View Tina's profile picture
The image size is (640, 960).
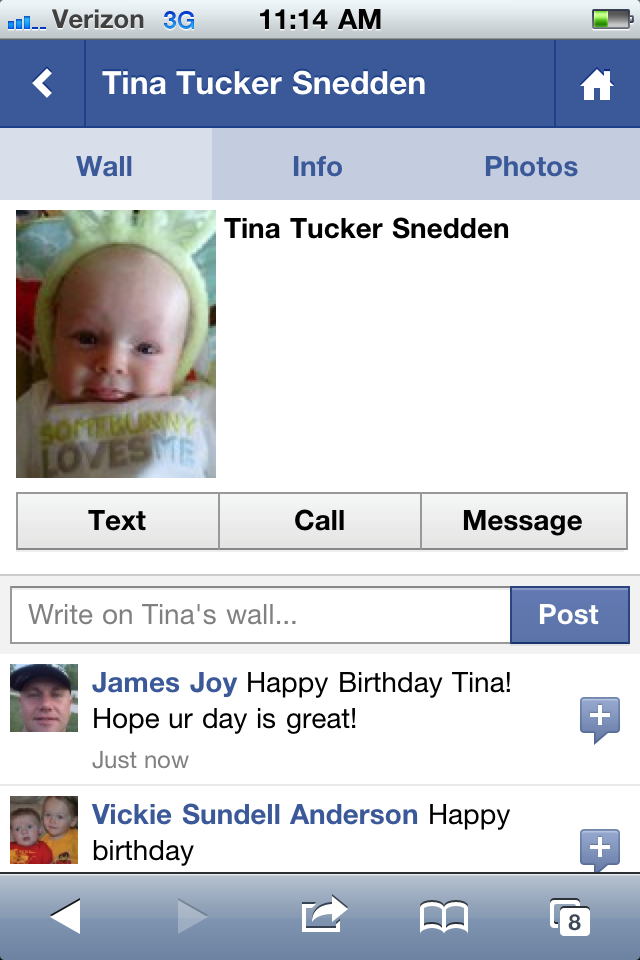pos(116,343)
